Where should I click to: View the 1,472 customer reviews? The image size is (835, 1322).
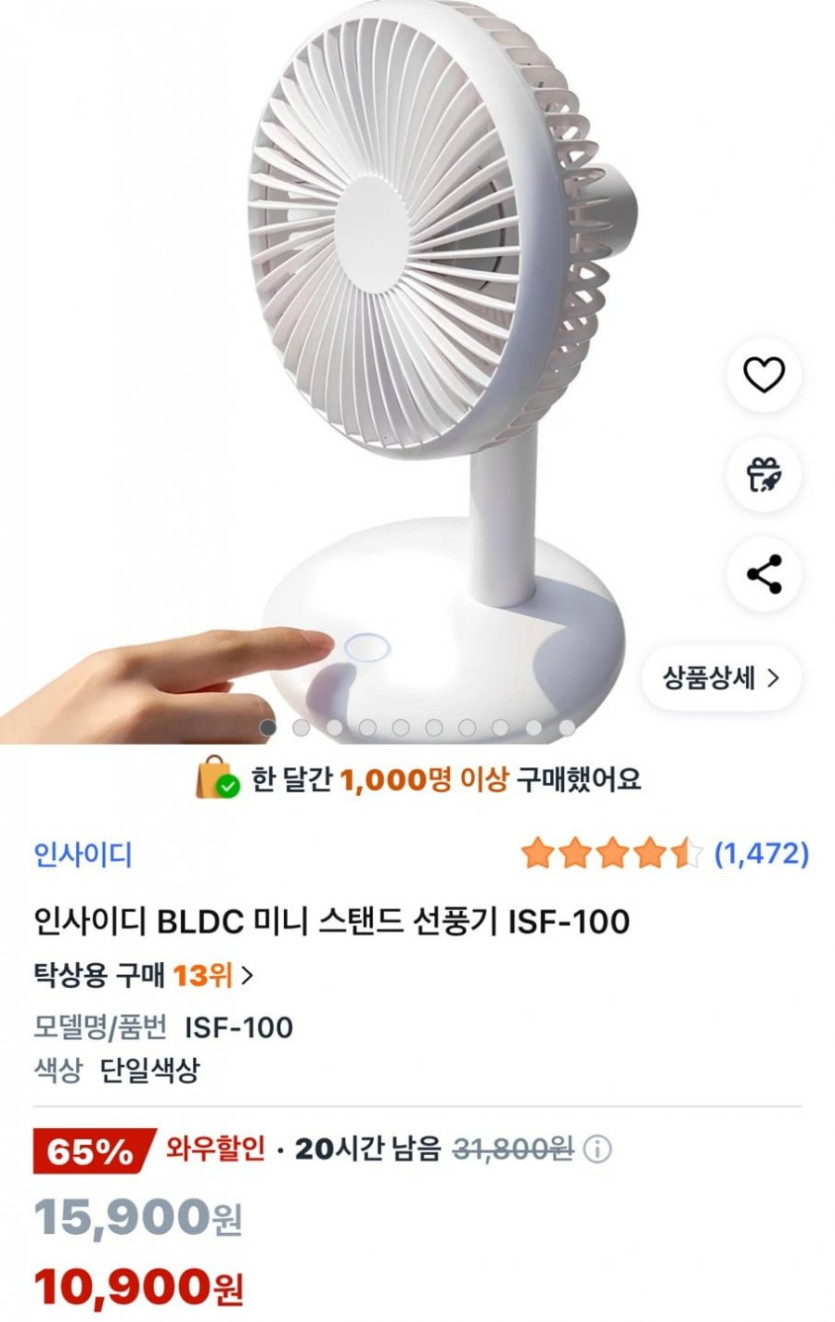[760, 853]
